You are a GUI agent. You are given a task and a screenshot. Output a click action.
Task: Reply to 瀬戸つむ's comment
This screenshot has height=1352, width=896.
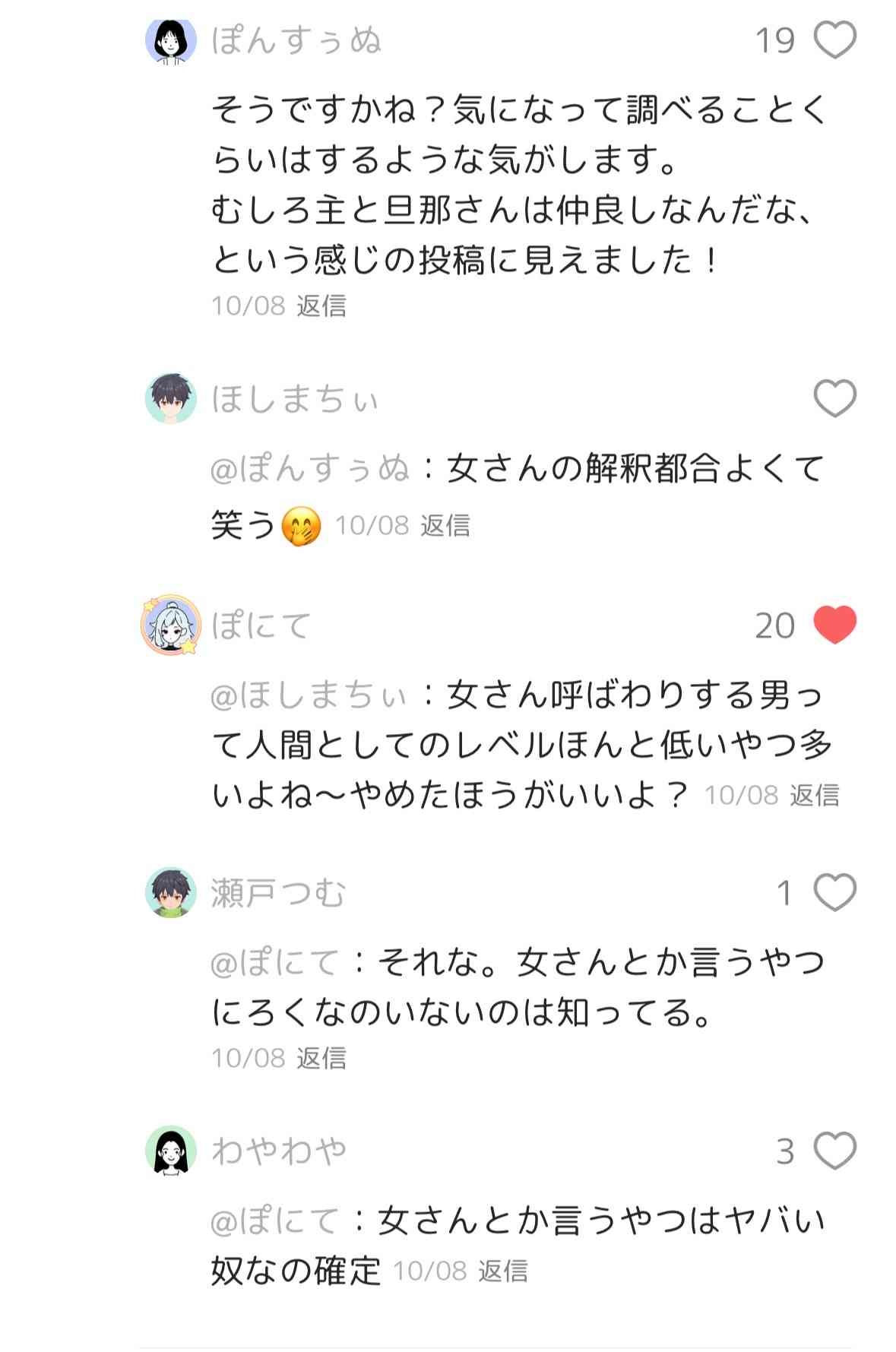[321, 1058]
